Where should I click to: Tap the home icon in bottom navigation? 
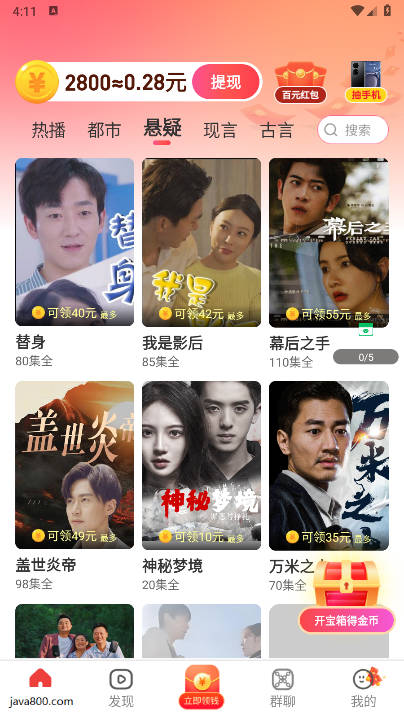pyautogui.click(x=40, y=678)
